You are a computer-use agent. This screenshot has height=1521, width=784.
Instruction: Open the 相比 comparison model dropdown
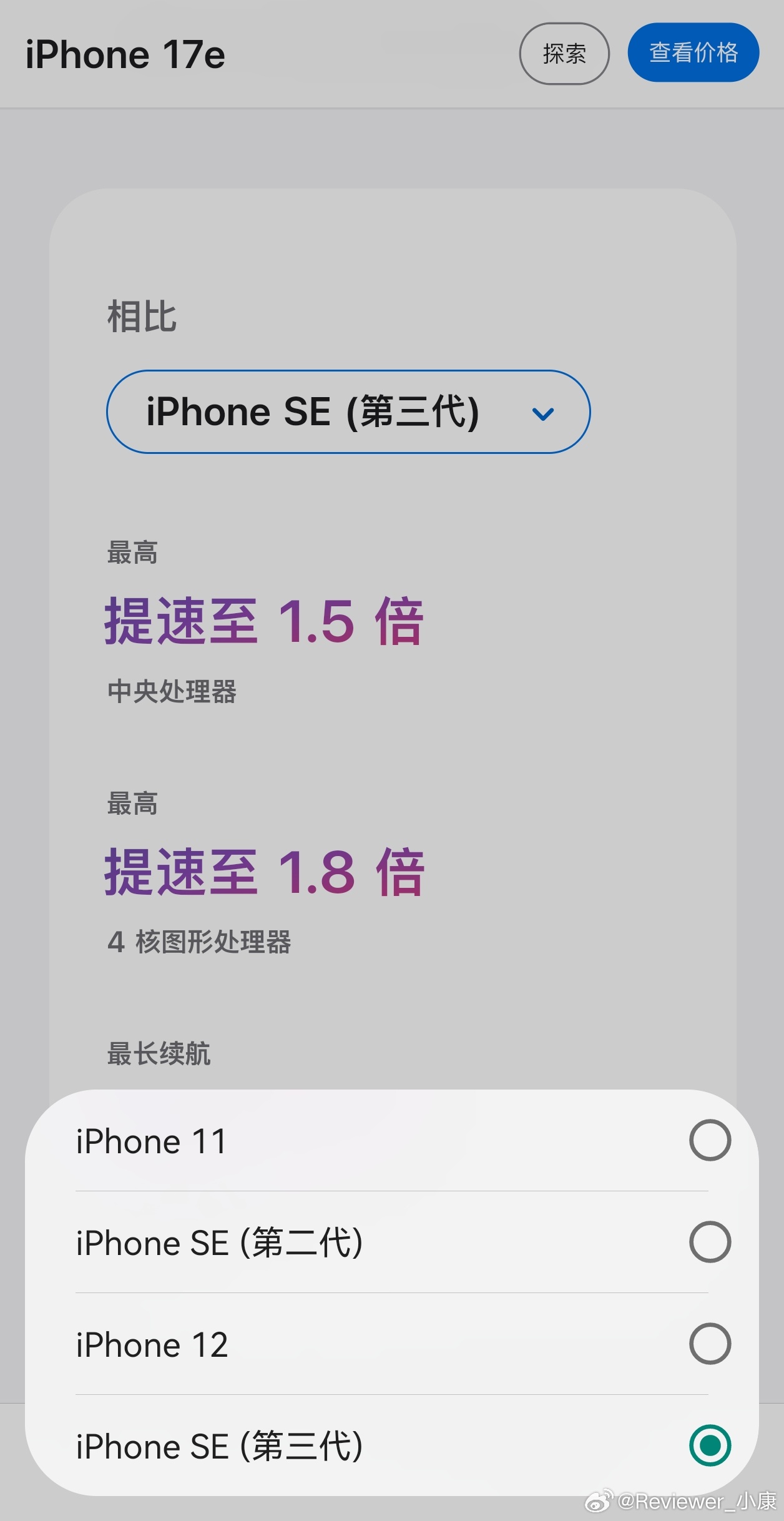(x=348, y=412)
